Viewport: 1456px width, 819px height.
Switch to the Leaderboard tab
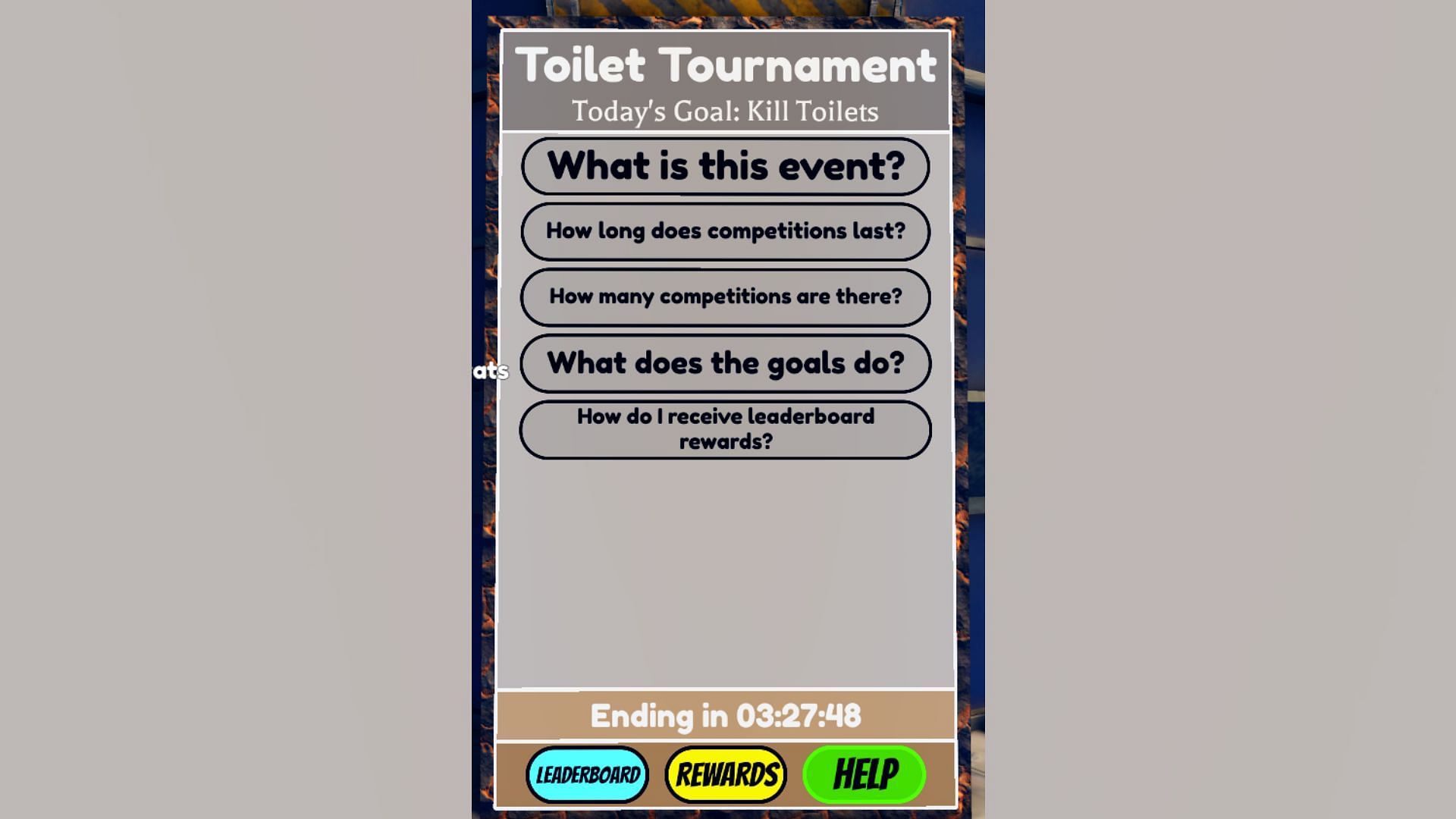click(588, 774)
